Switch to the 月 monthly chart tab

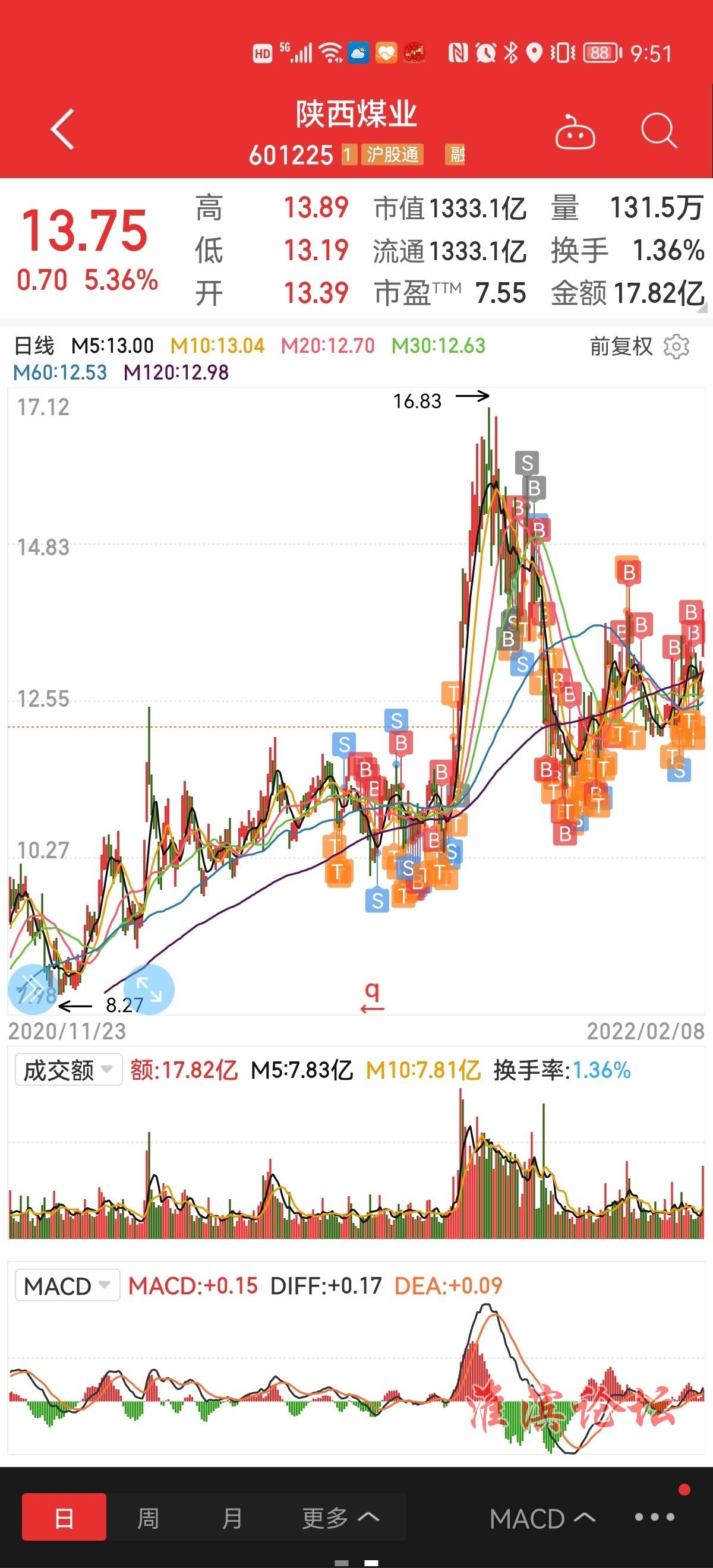coord(231,1519)
